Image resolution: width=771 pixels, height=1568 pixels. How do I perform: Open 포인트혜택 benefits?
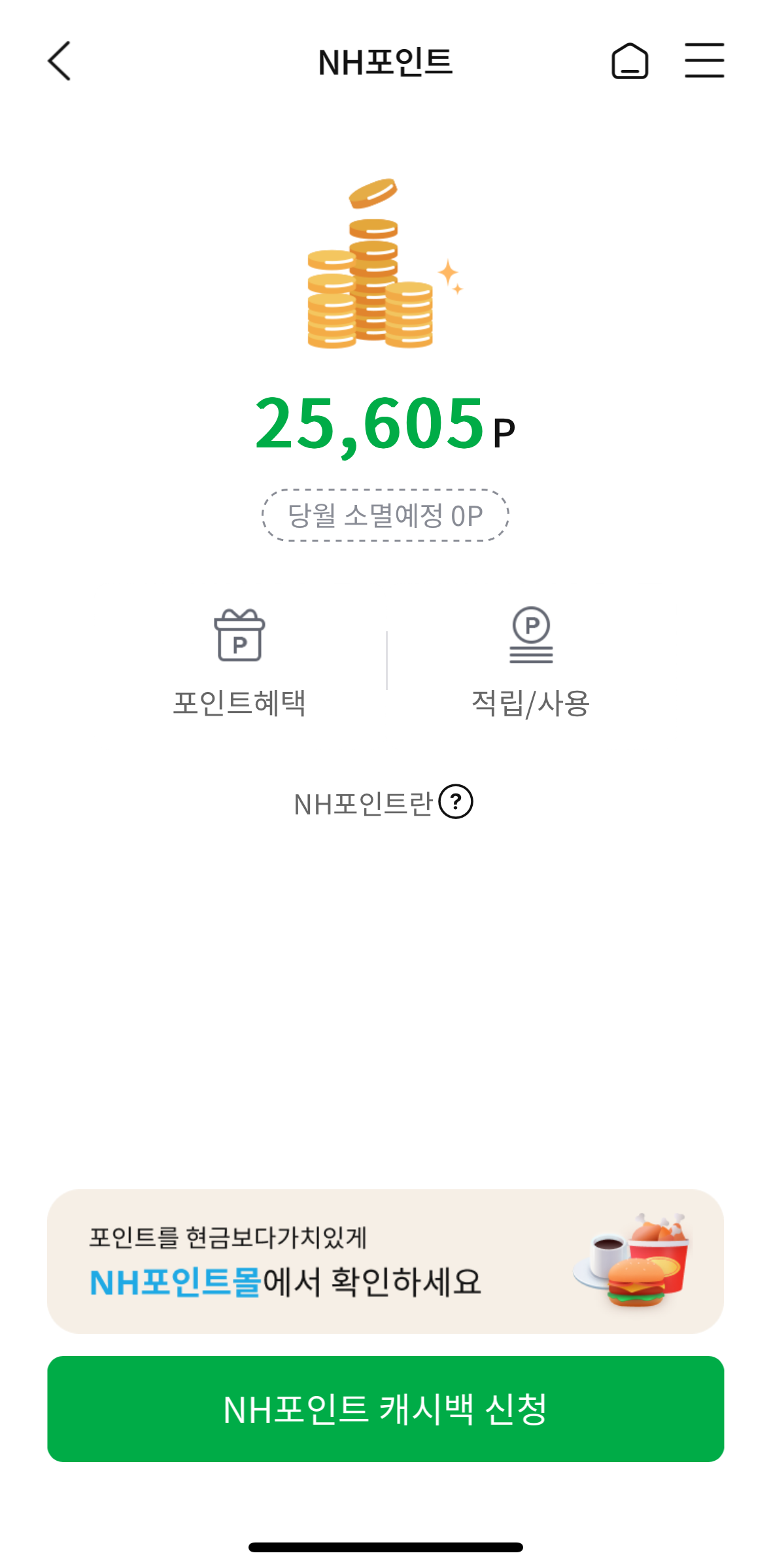coord(239,663)
